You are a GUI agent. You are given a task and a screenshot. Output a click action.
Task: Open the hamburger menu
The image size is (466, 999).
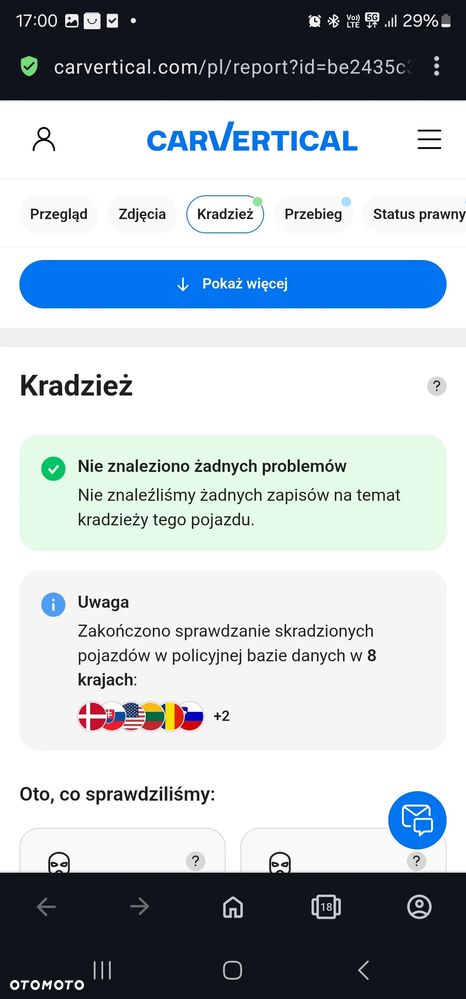[x=429, y=139]
